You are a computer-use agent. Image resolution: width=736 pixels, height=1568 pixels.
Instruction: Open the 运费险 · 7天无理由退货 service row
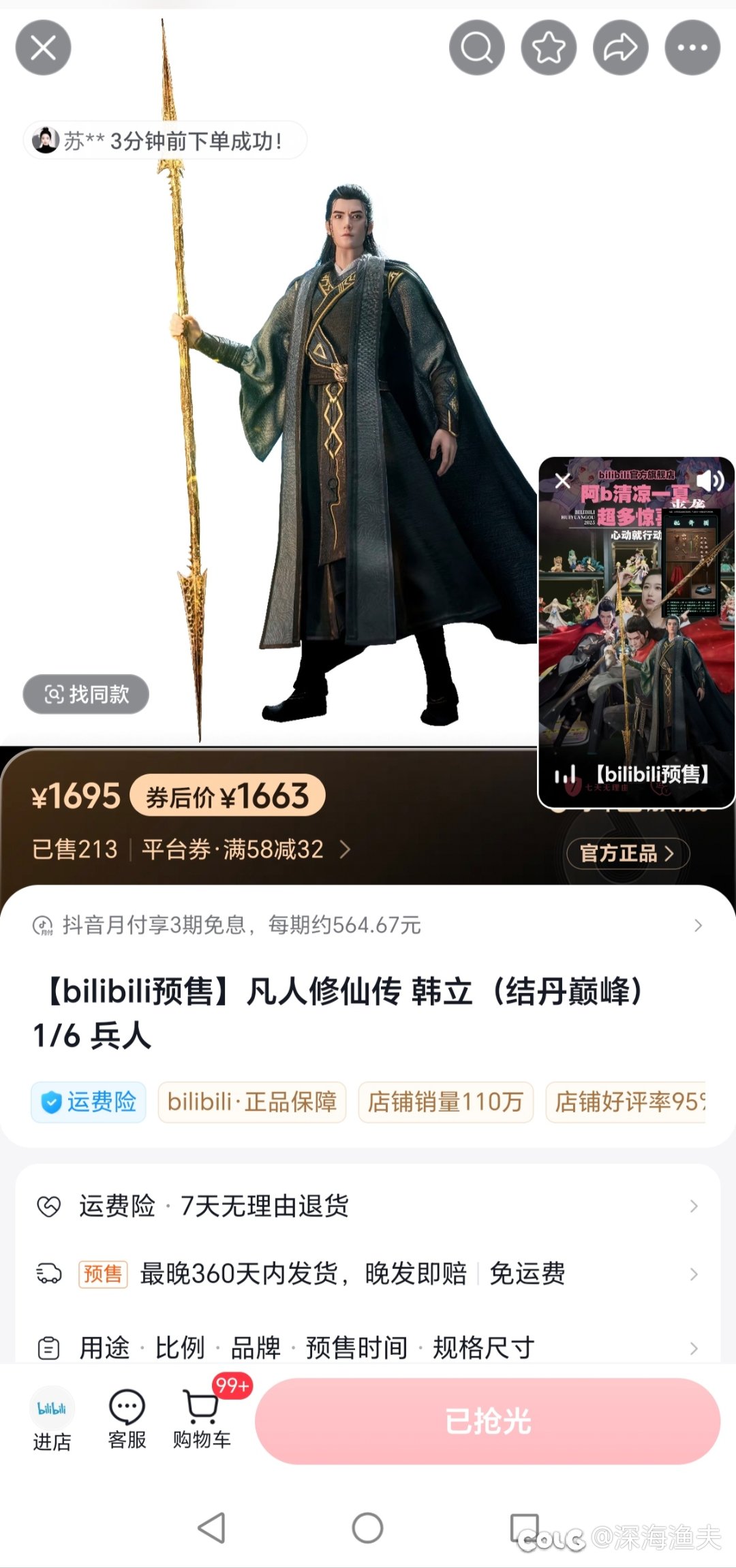(368, 1206)
